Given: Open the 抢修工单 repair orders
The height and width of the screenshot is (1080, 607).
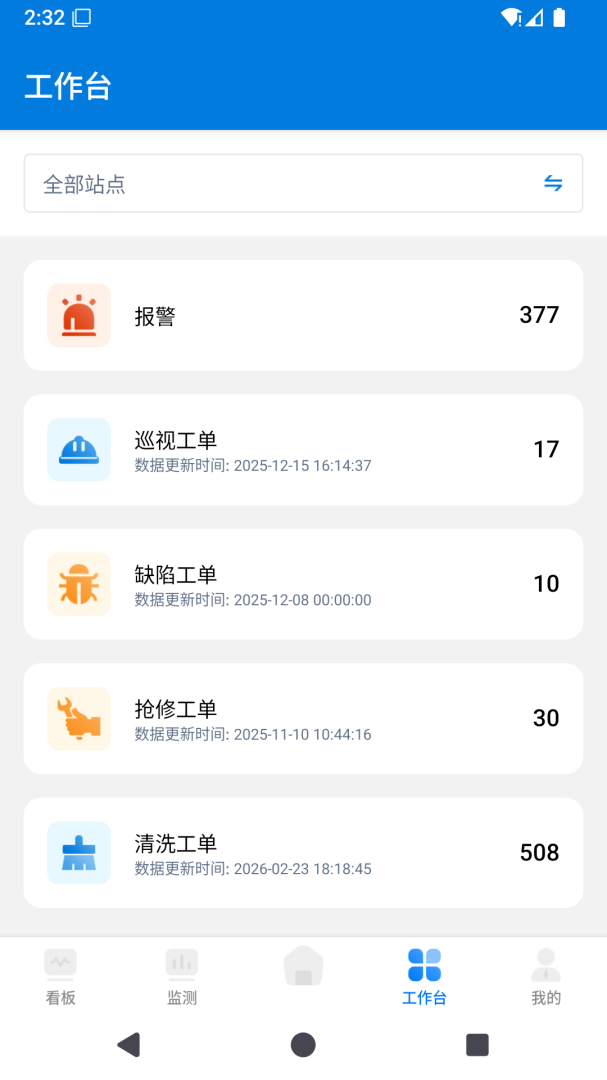Looking at the screenshot, I should pos(303,718).
